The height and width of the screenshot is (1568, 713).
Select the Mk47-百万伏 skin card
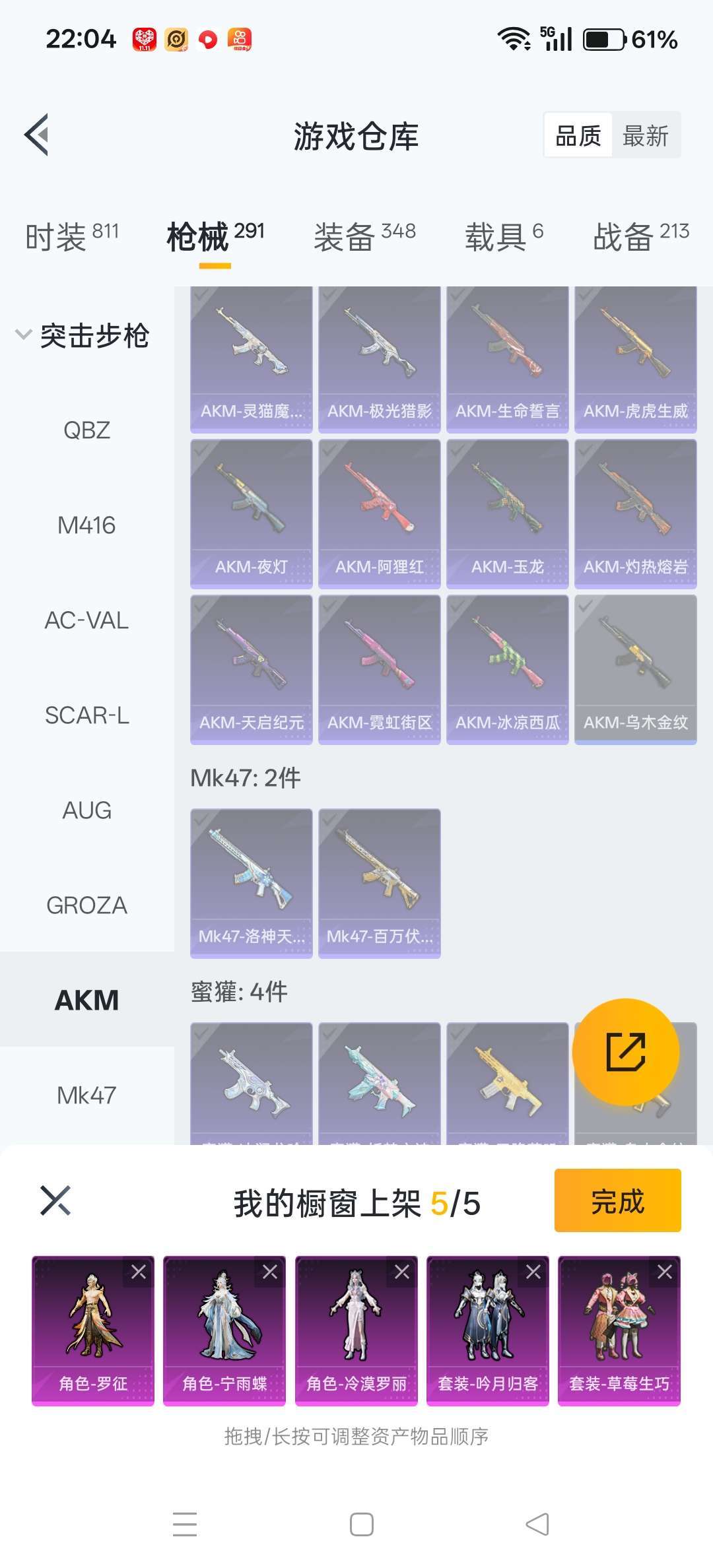coord(379,883)
